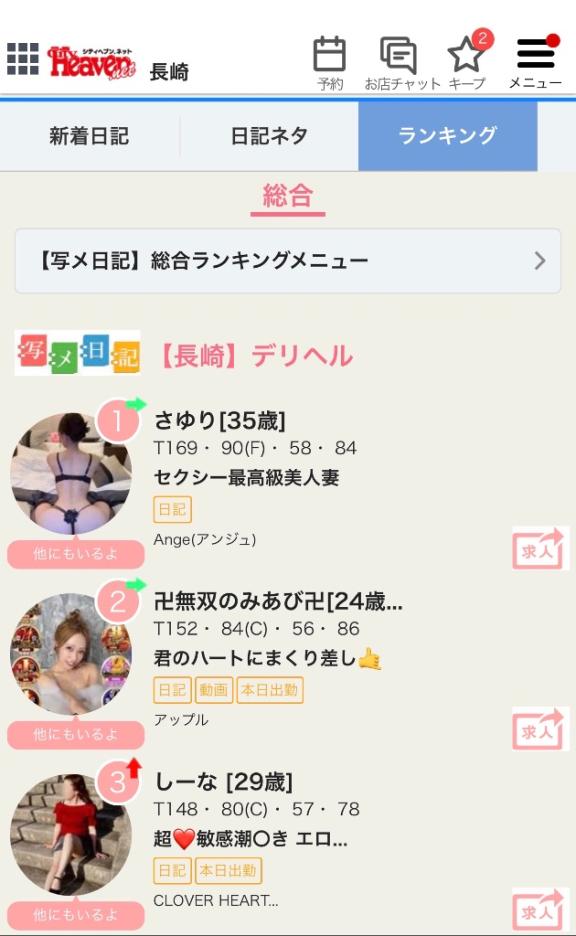
Task: Tap 本日出勤 tag on しーな's entry
Action: 228,870
